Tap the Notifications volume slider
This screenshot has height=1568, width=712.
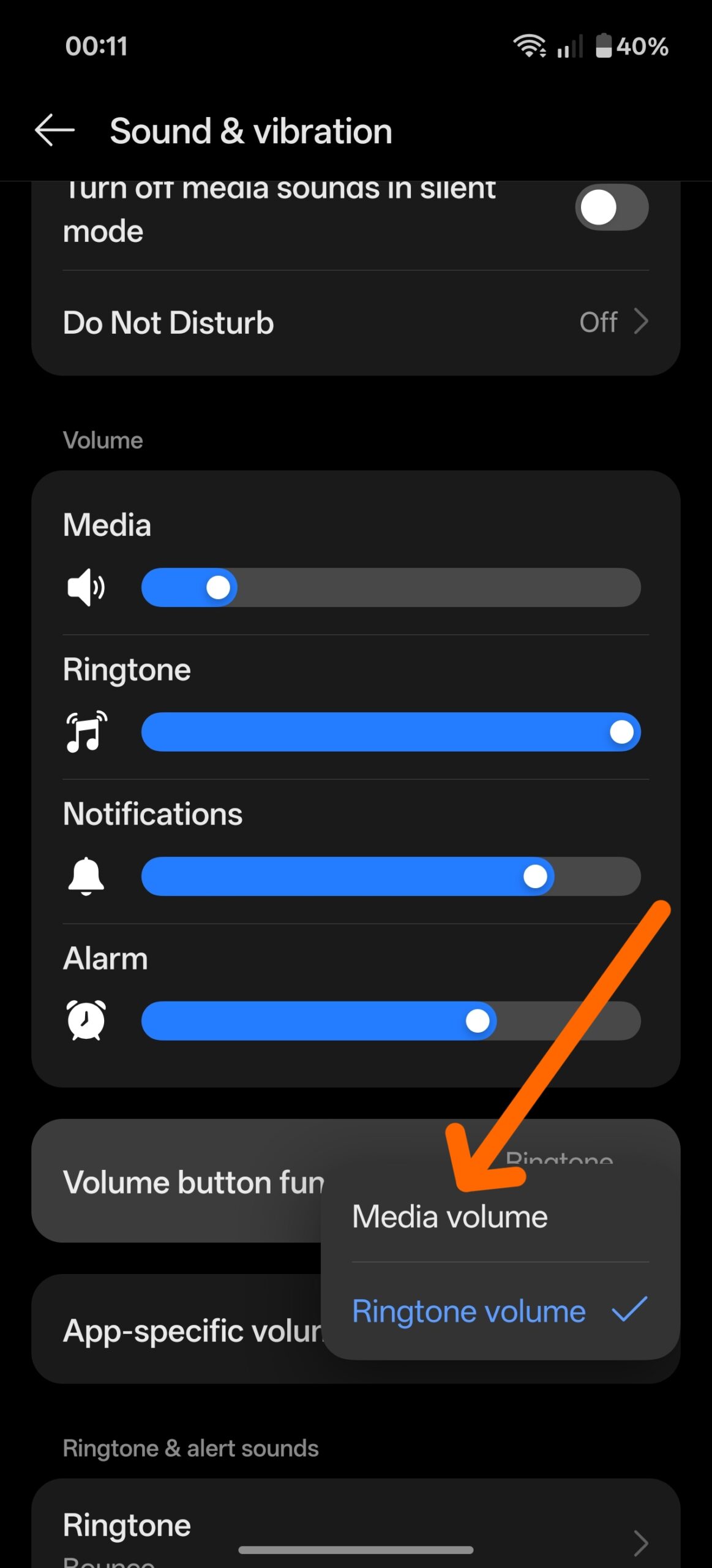(x=391, y=876)
